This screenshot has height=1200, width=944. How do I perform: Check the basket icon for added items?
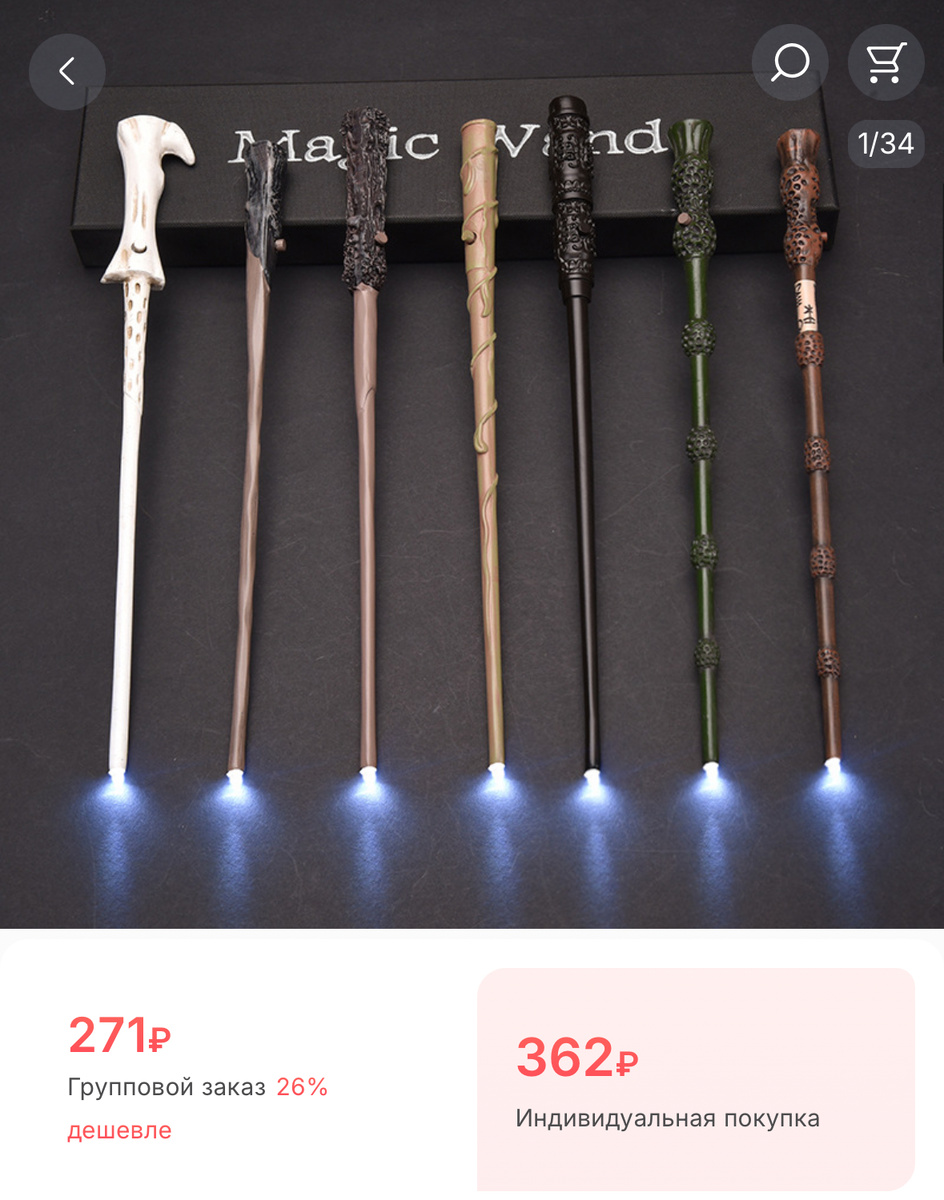[884, 63]
